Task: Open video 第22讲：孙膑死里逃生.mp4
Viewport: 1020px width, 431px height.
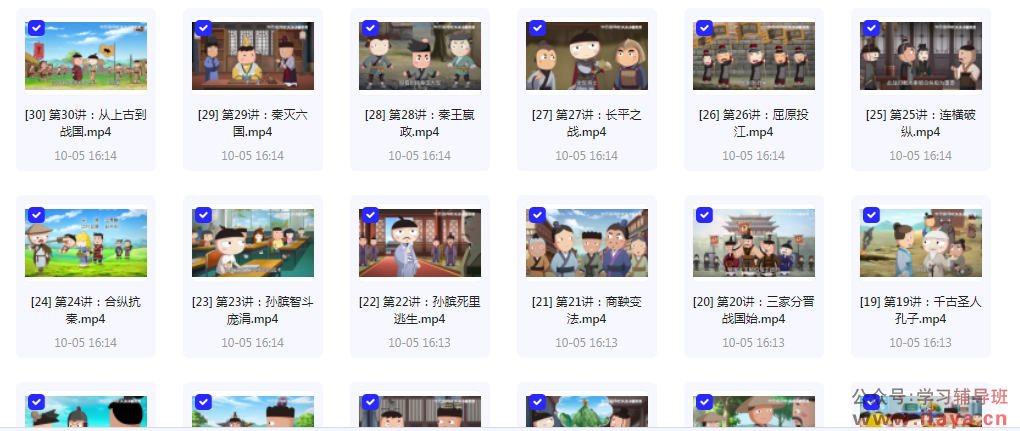Action: click(419, 243)
